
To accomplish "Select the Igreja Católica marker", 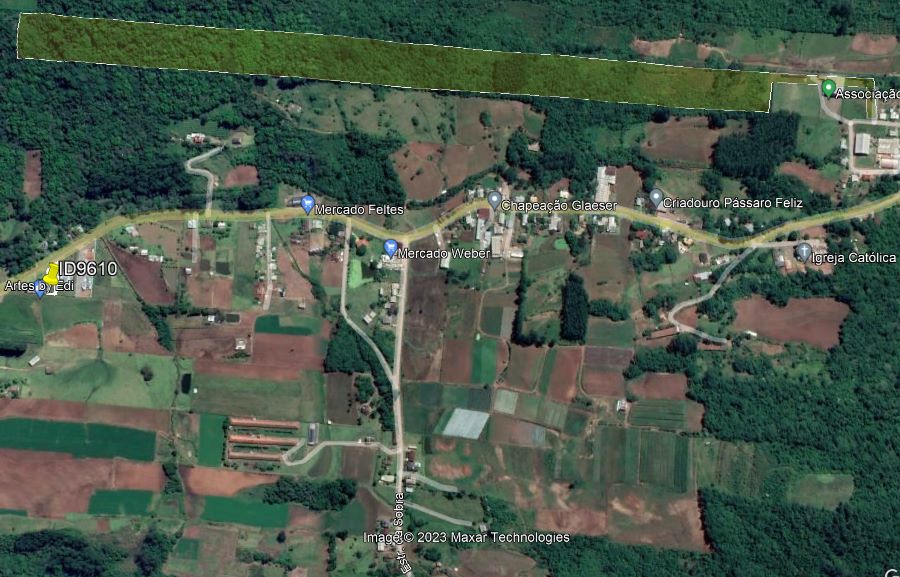I will [x=804, y=251].
